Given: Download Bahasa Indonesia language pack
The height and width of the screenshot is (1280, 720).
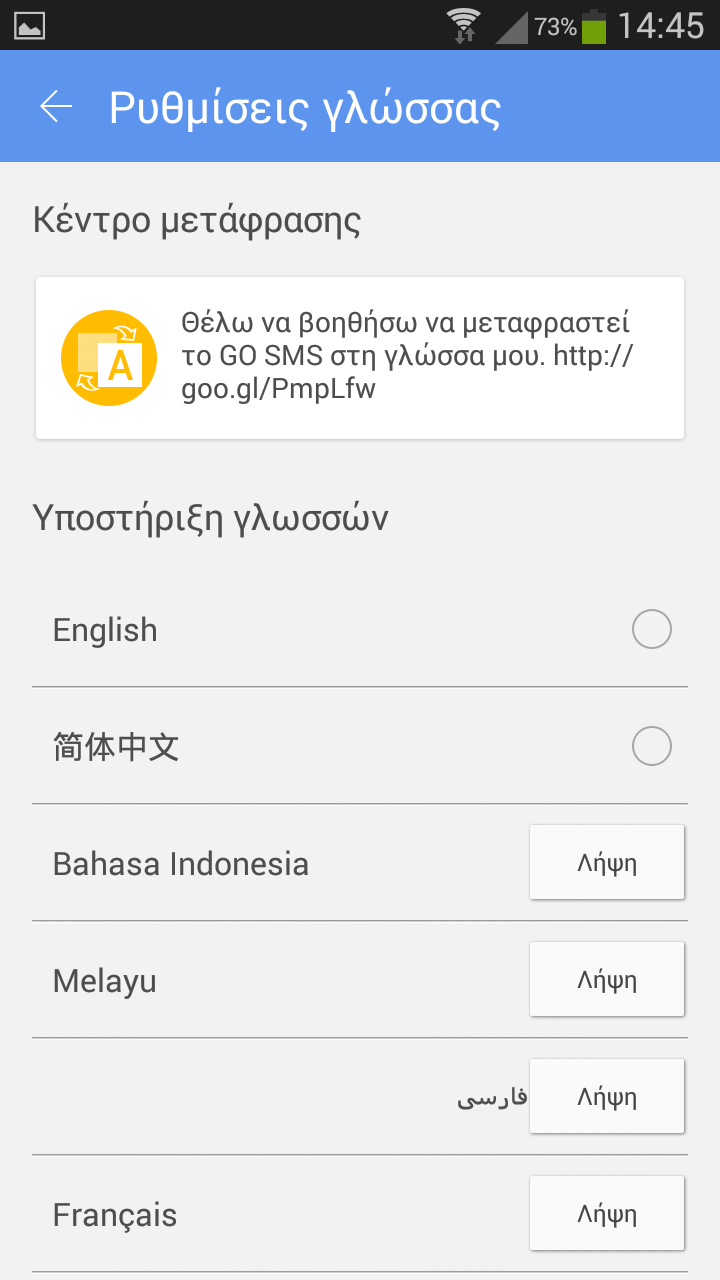Looking at the screenshot, I should (x=607, y=863).
